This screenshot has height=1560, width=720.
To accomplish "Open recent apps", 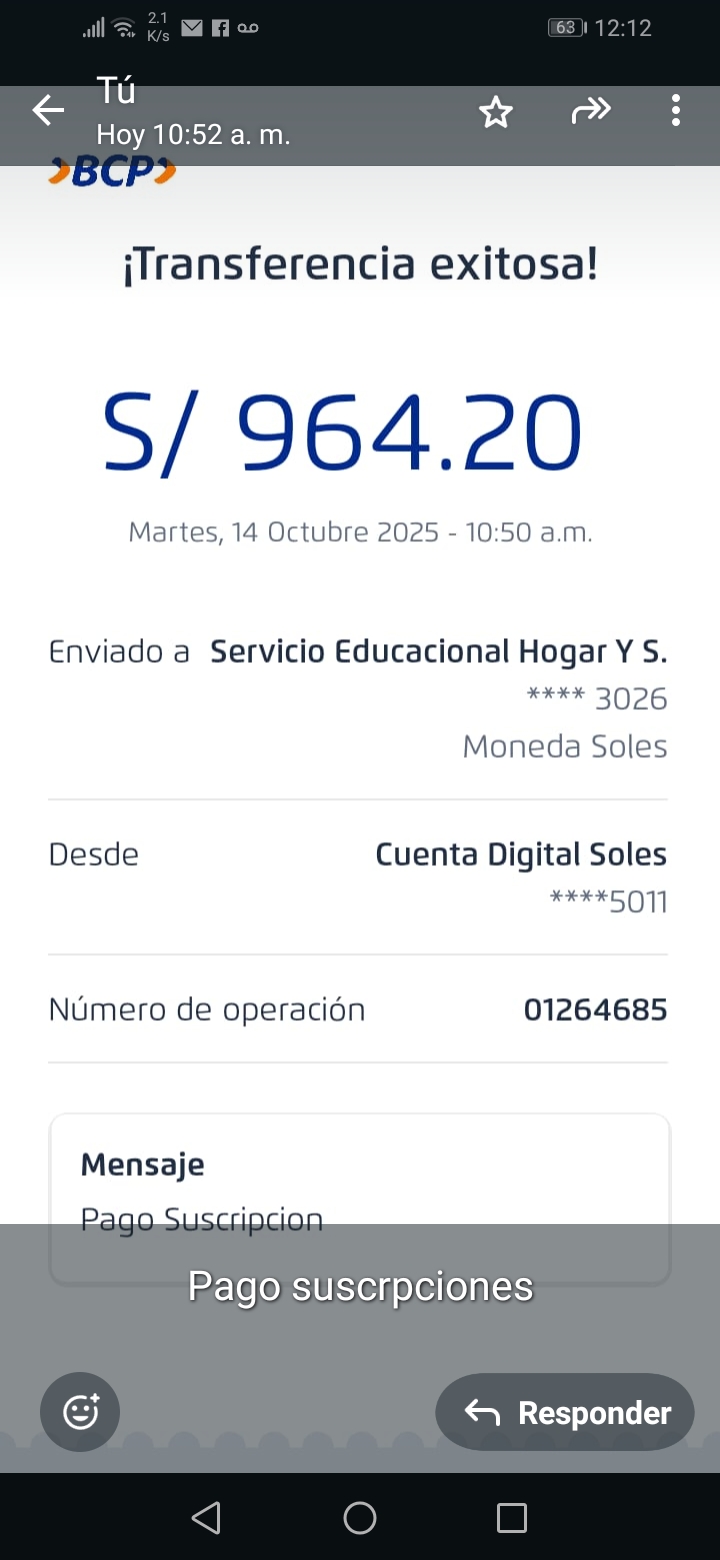I will click(511, 1518).
